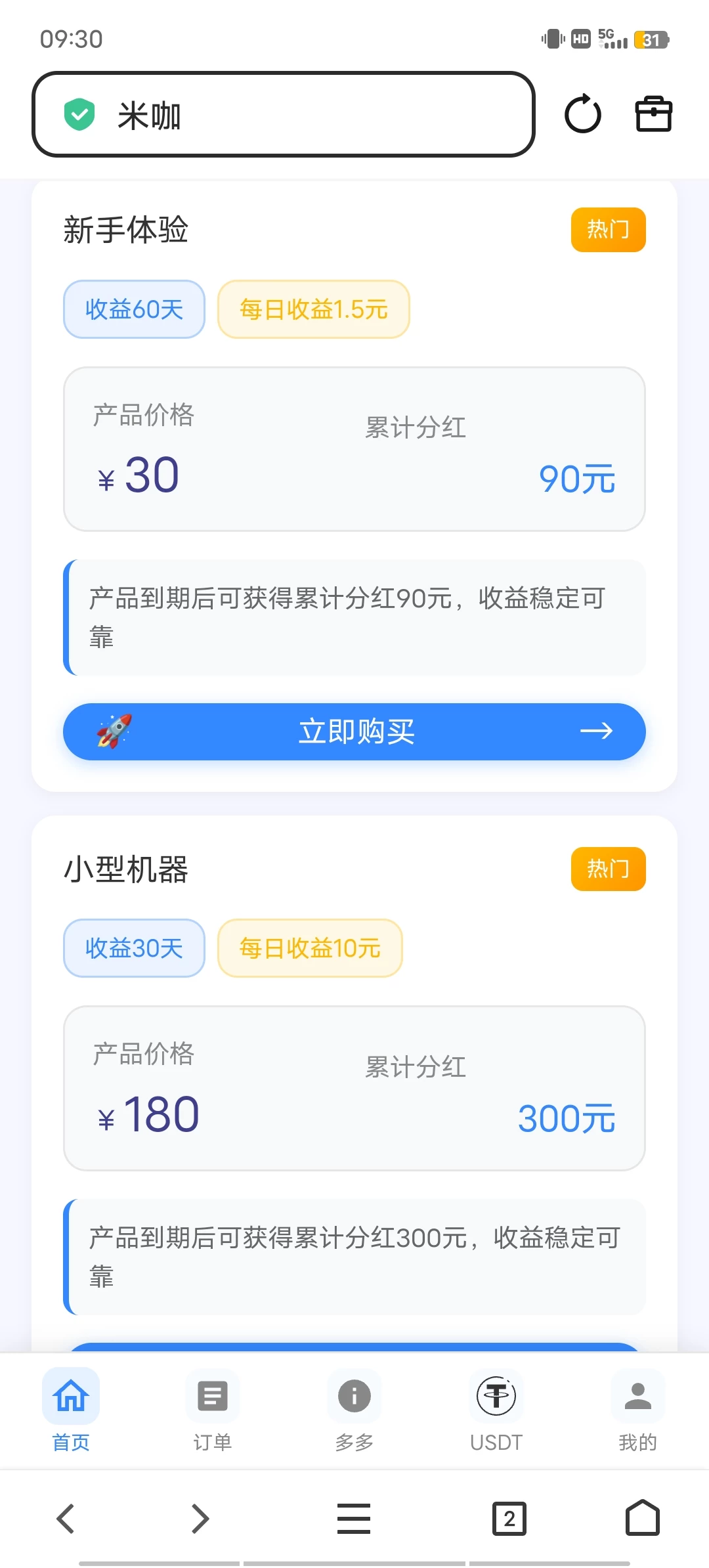Select the 每日收益1.5元 tag

313,309
